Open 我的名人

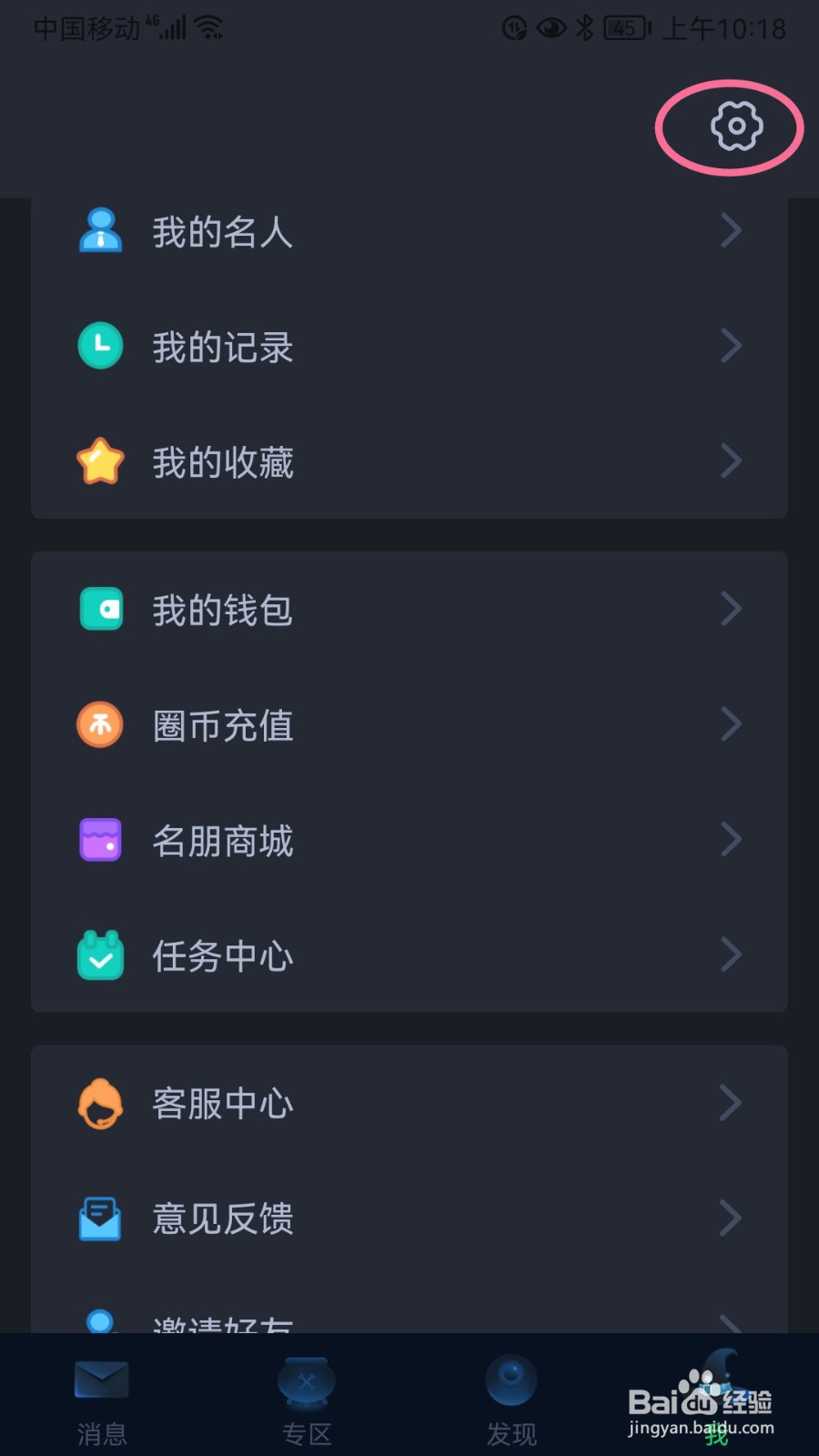409,231
